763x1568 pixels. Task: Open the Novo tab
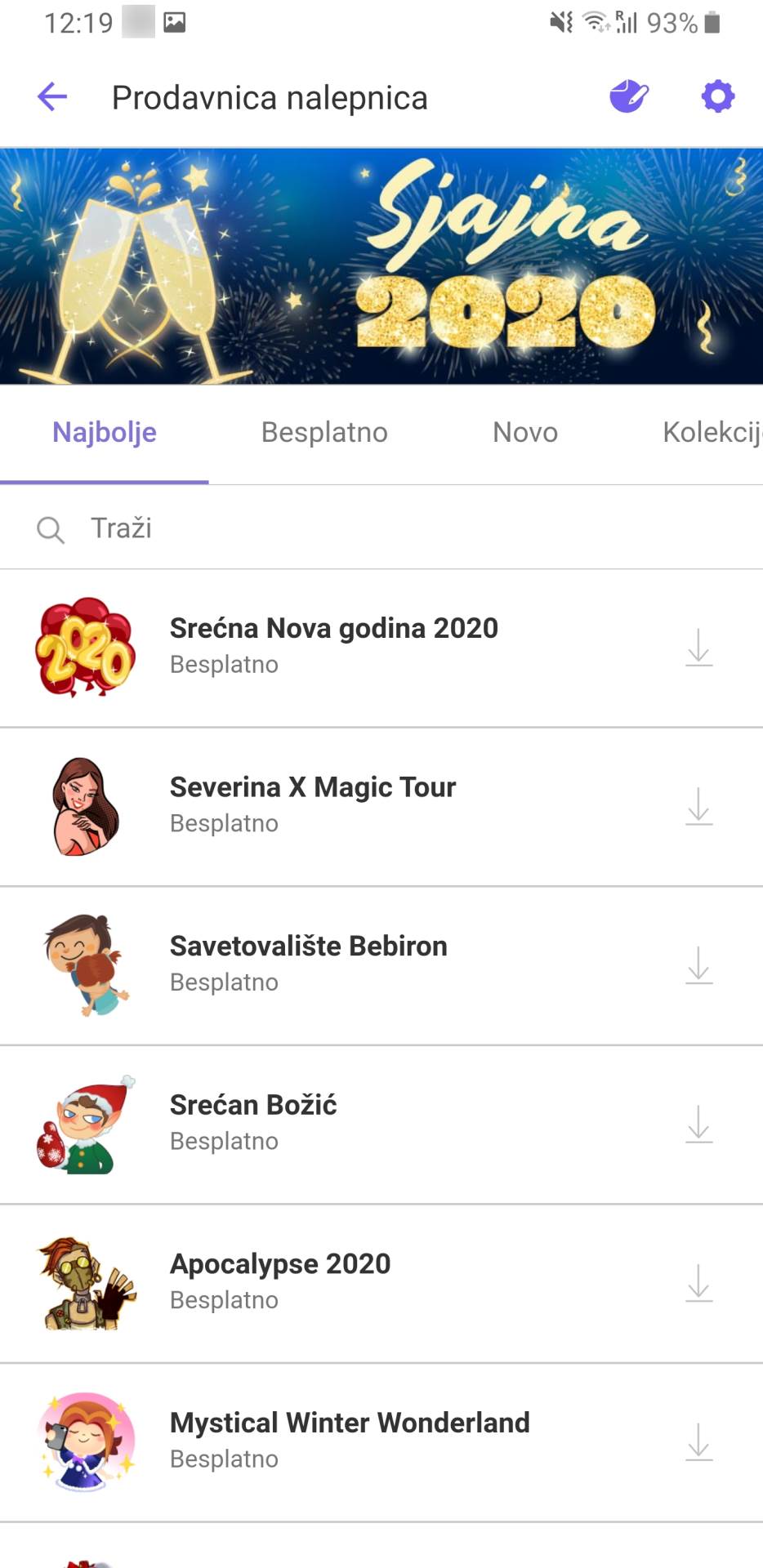point(525,432)
